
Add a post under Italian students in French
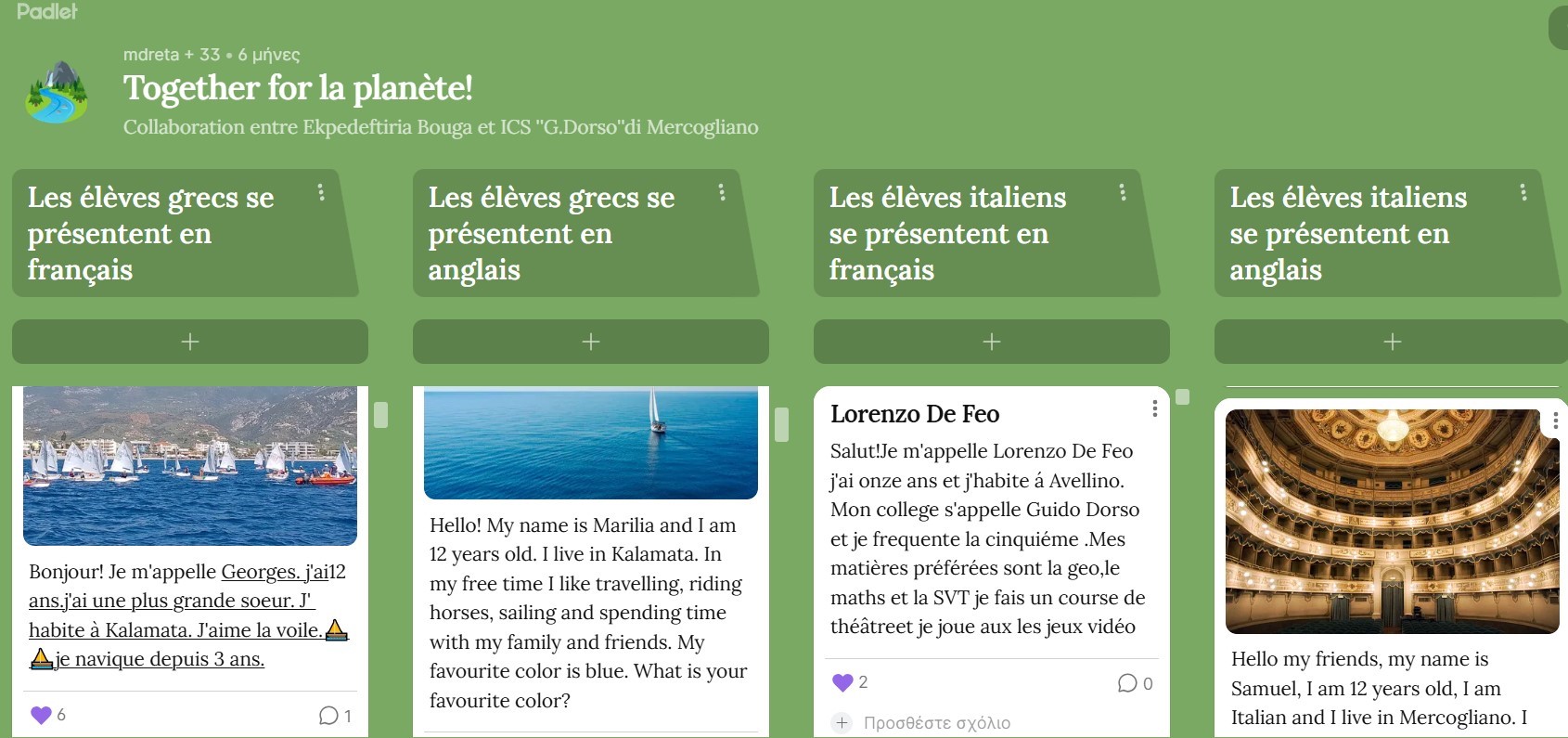pos(991,342)
